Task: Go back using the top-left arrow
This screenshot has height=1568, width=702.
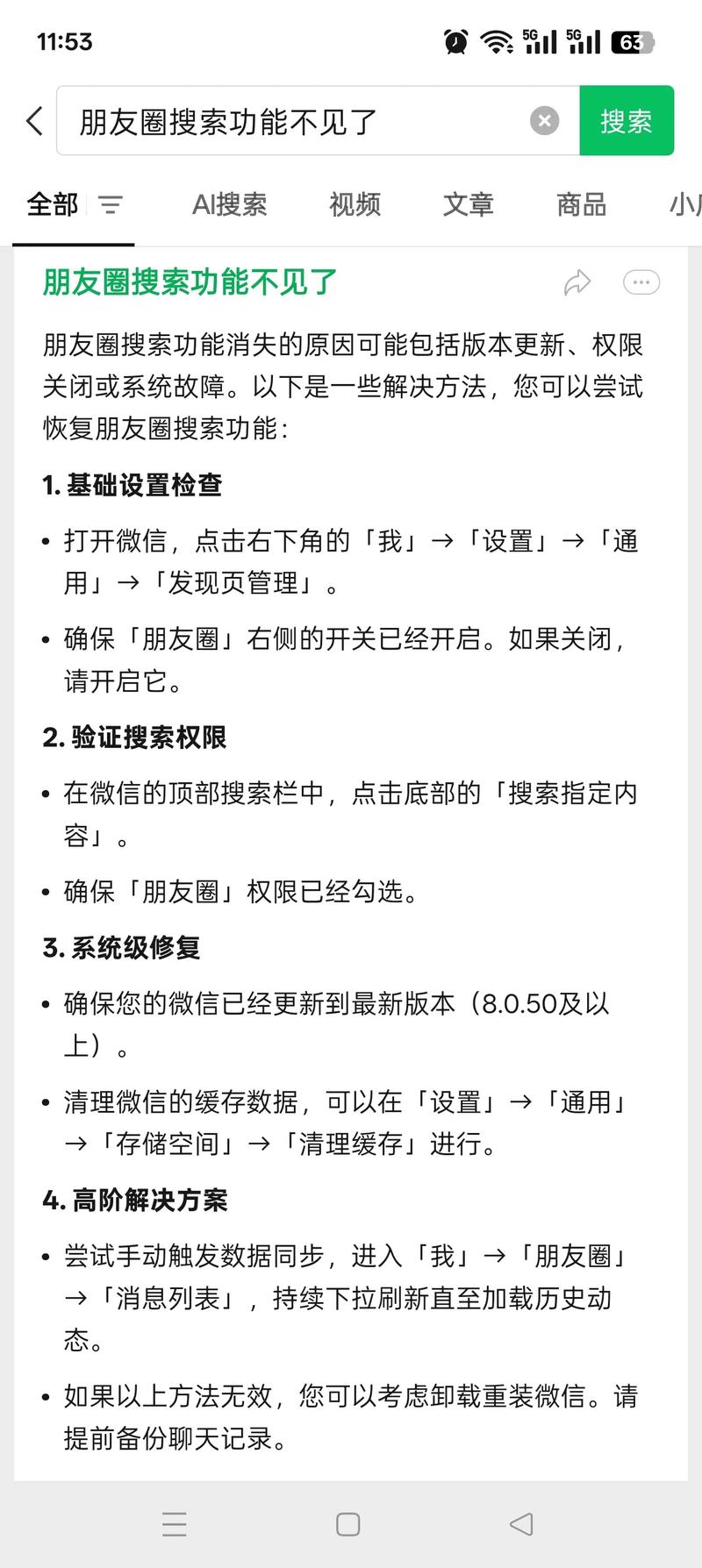Action: (x=35, y=121)
